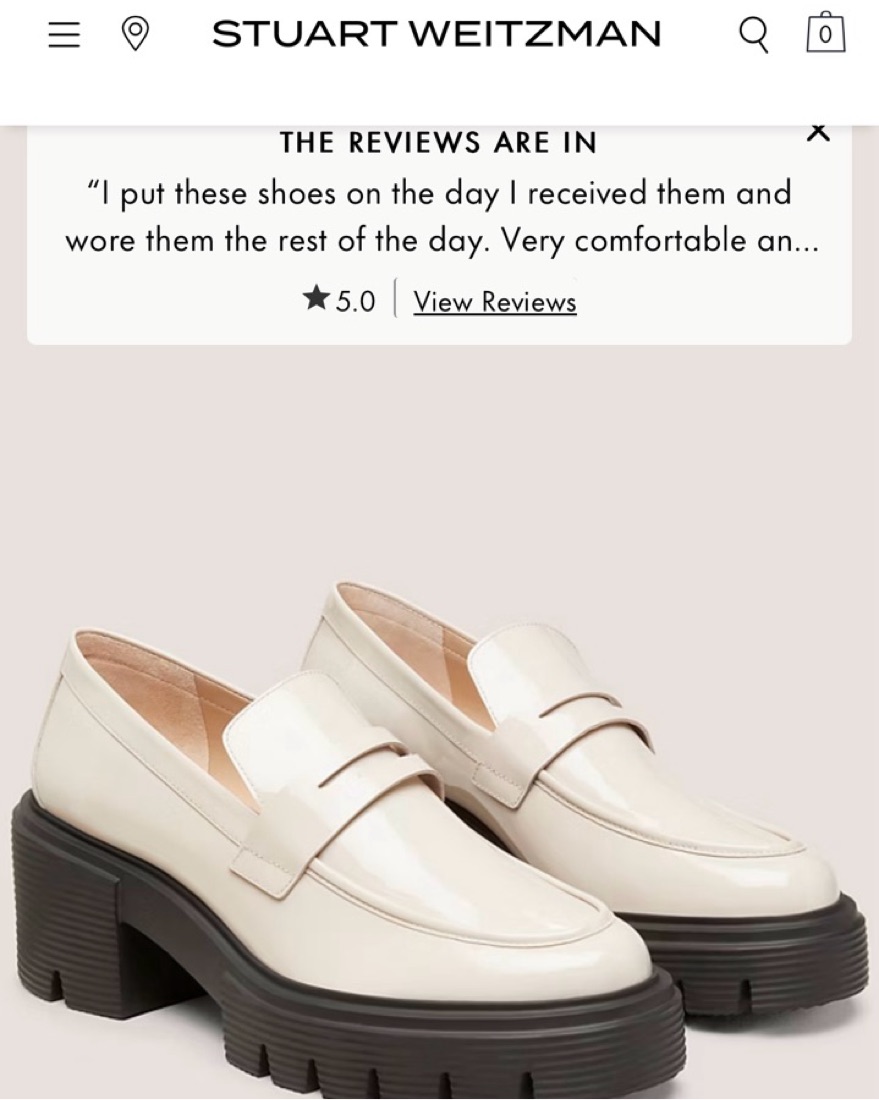This screenshot has height=1100, width=879.
Task: Go to Stuart Weitzman homepage
Action: point(436,35)
